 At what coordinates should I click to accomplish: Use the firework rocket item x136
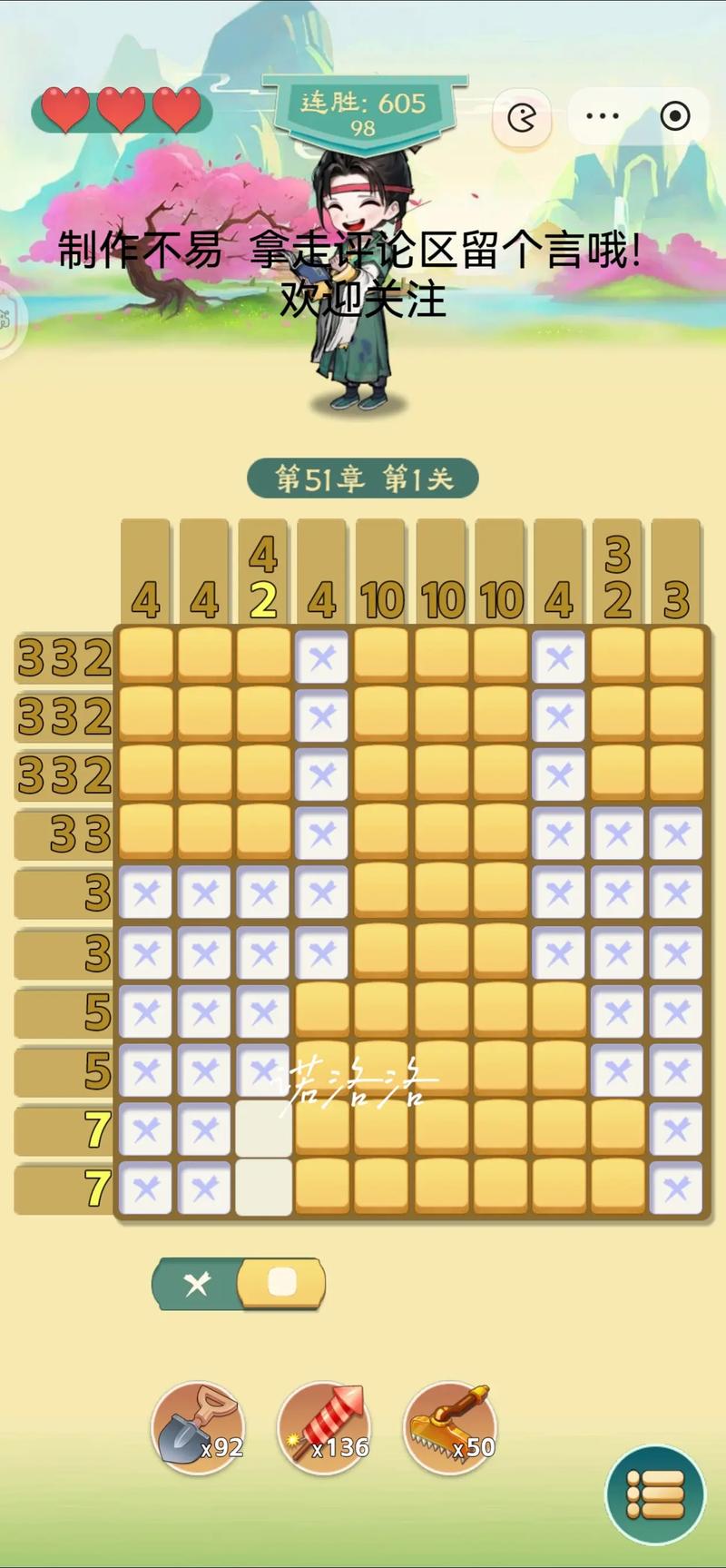coord(324,1428)
